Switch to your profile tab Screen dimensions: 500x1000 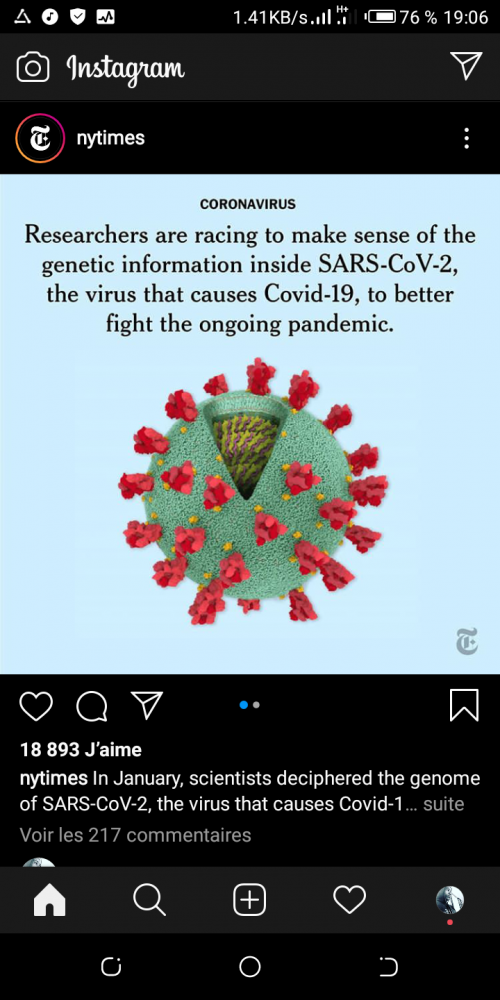pos(450,901)
